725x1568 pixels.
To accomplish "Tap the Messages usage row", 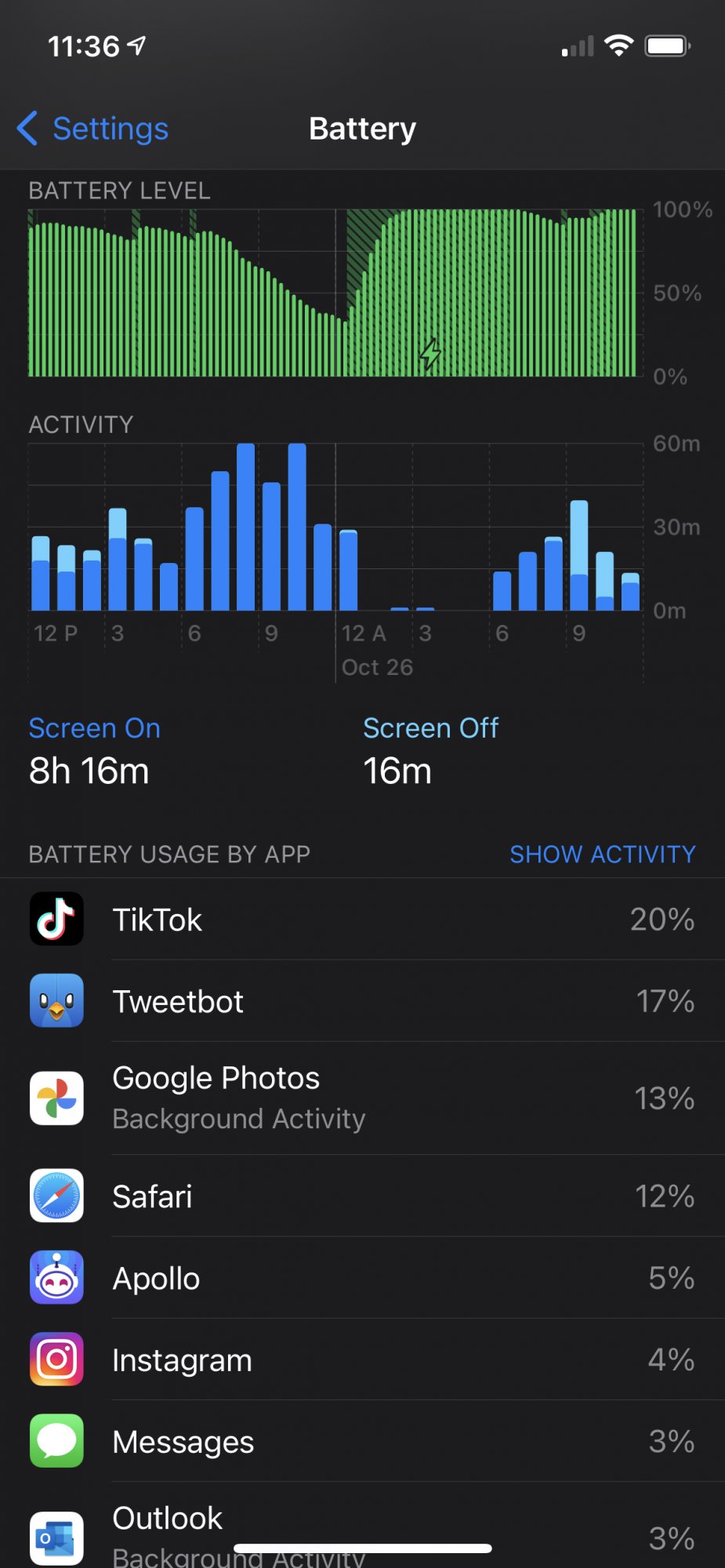I will [x=362, y=1441].
